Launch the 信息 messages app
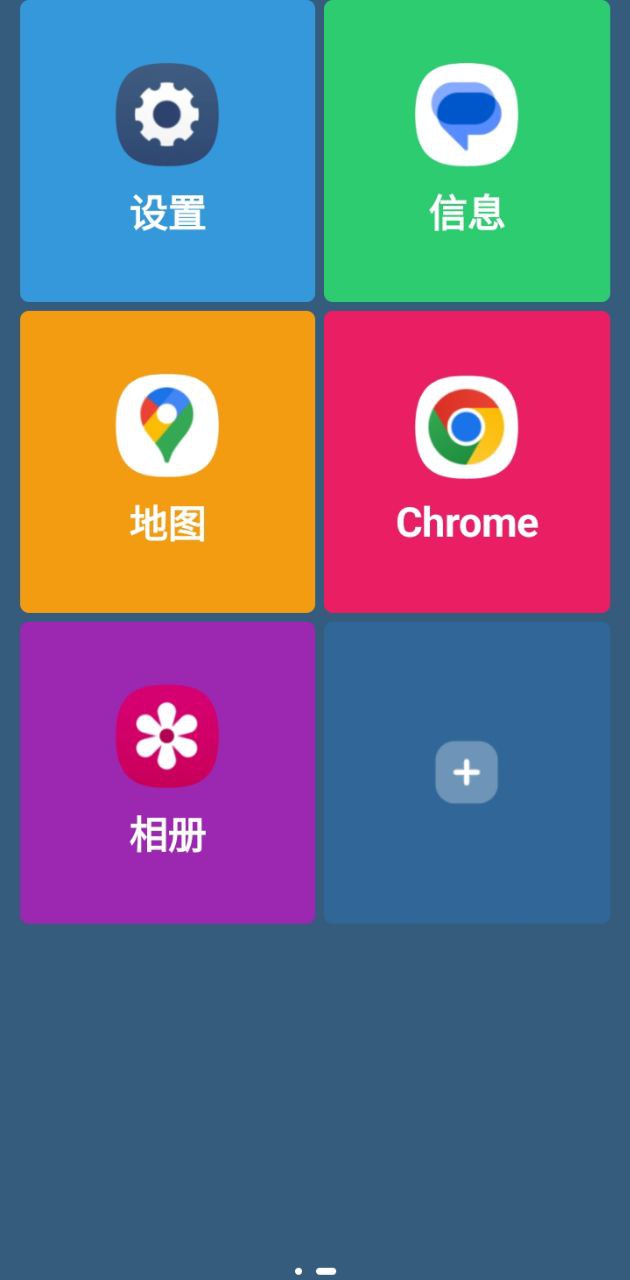Viewport: 630px width, 1280px height. coord(466,150)
